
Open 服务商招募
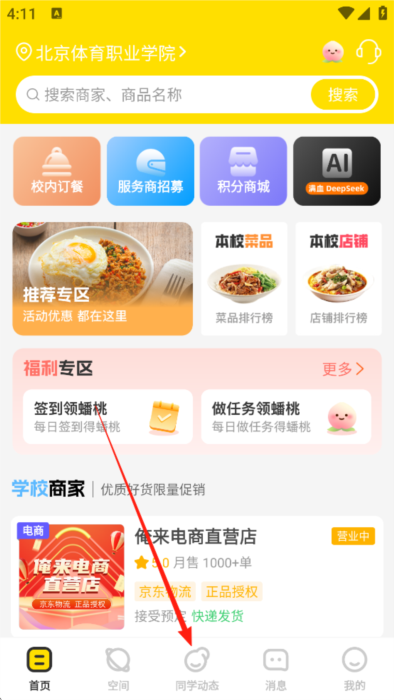[150, 171]
